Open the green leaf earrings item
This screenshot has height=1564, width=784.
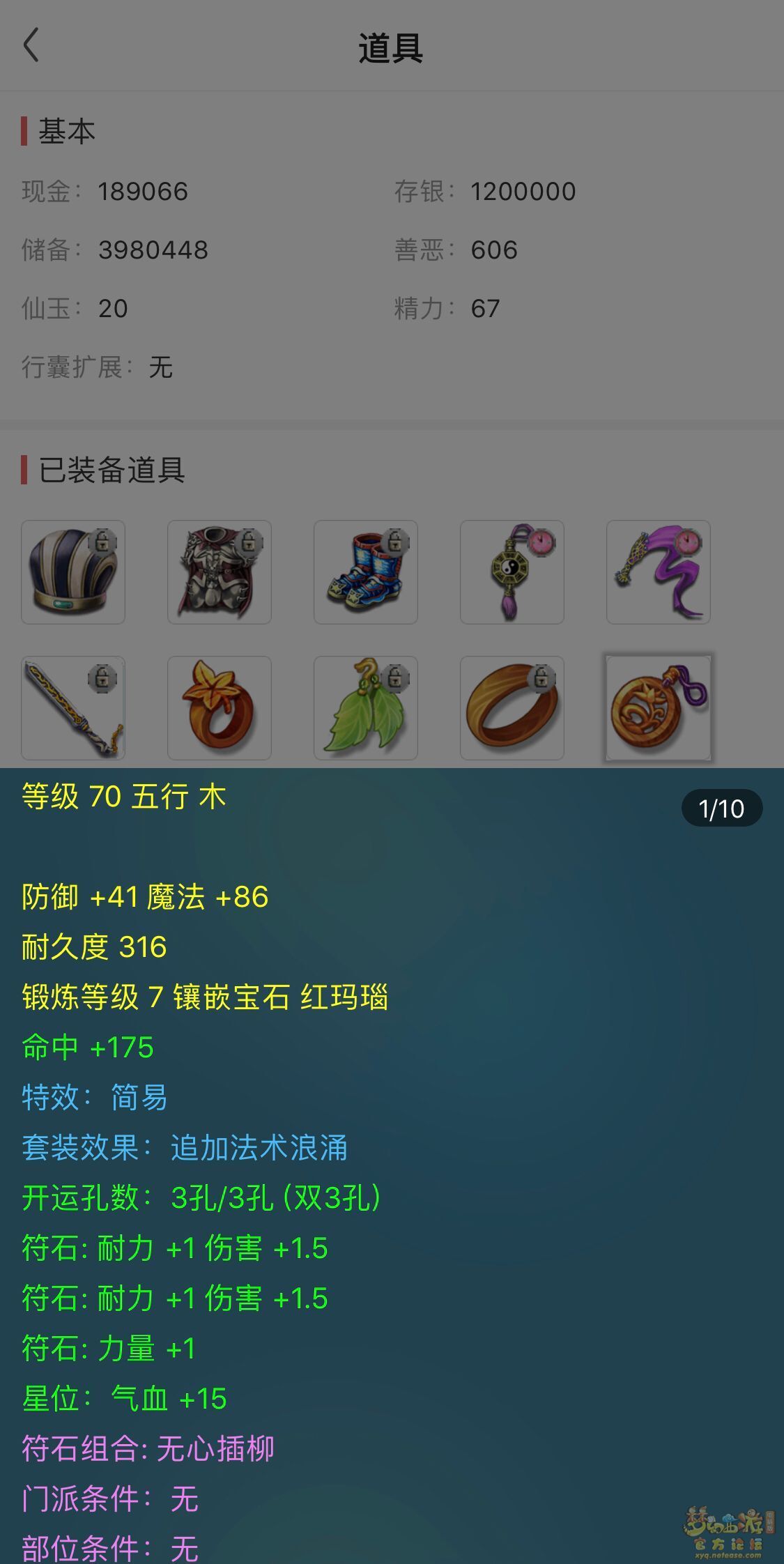pyautogui.click(x=366, y=707)
